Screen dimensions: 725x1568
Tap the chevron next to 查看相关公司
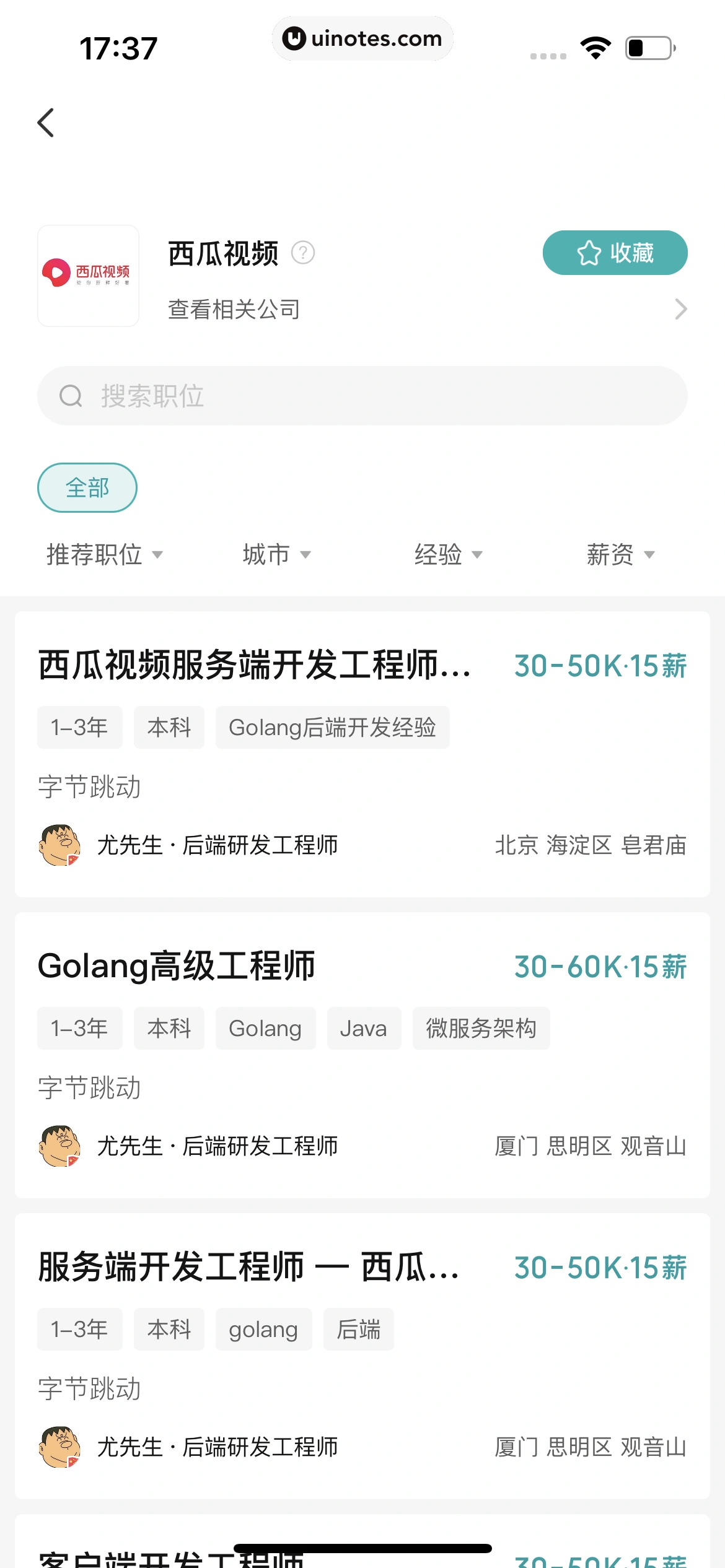pos(680,308)
